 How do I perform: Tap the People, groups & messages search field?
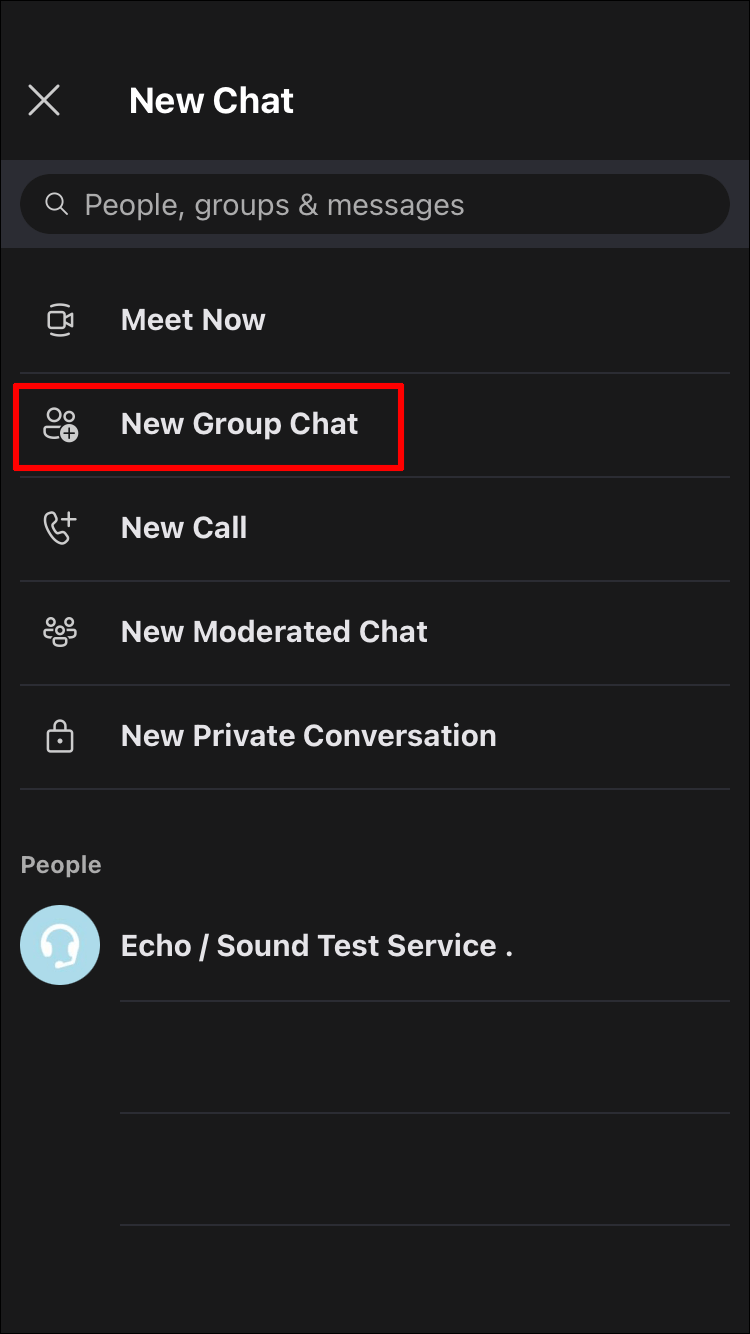375,205
